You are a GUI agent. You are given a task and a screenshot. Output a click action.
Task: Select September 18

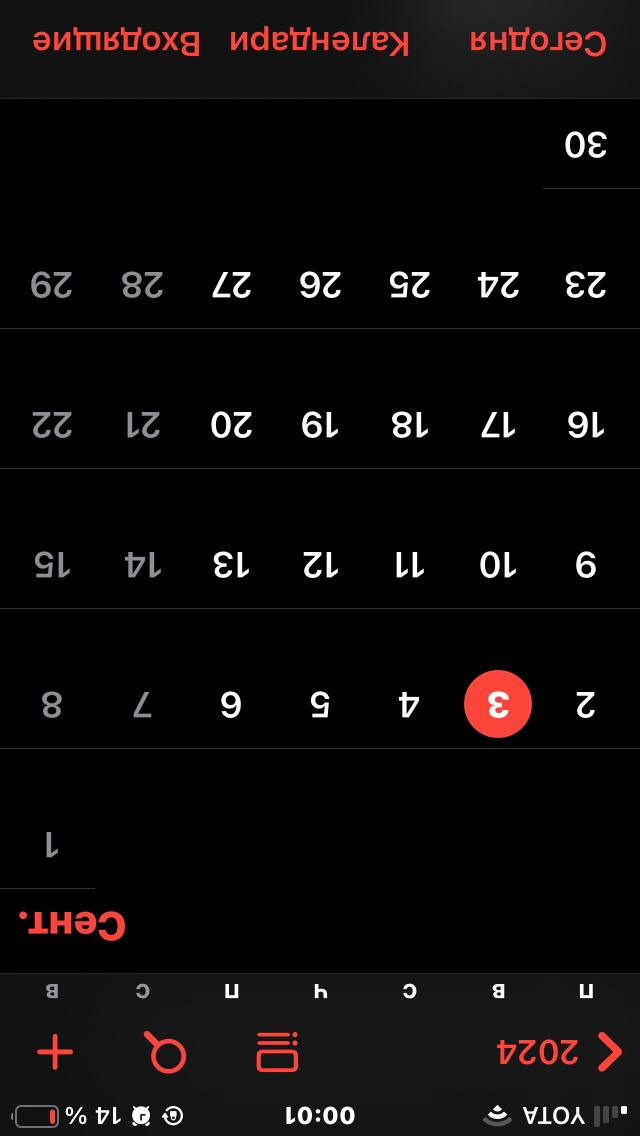(409, 426)
